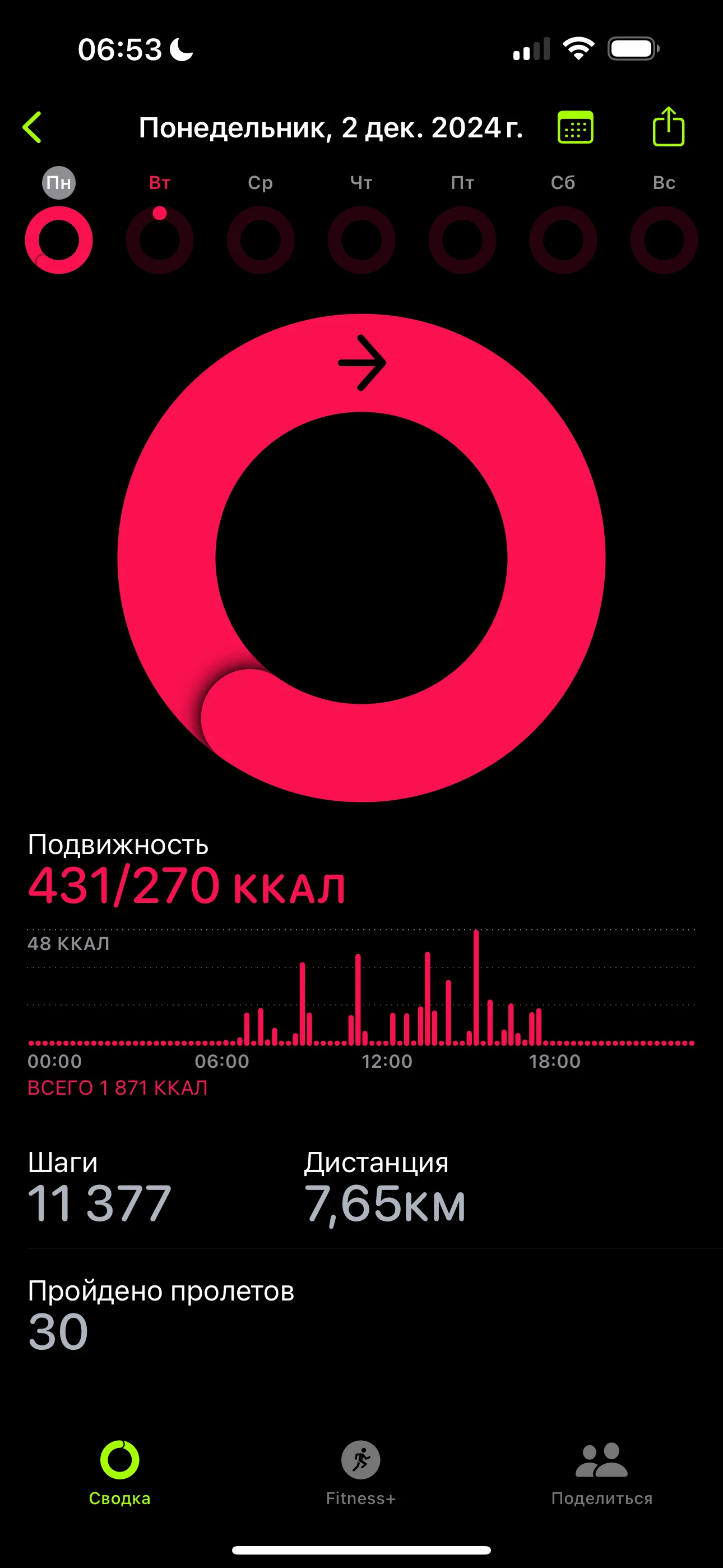723x1568 pixels.
Task: Tap the share icon in the top corner
Action: point(669,127)
